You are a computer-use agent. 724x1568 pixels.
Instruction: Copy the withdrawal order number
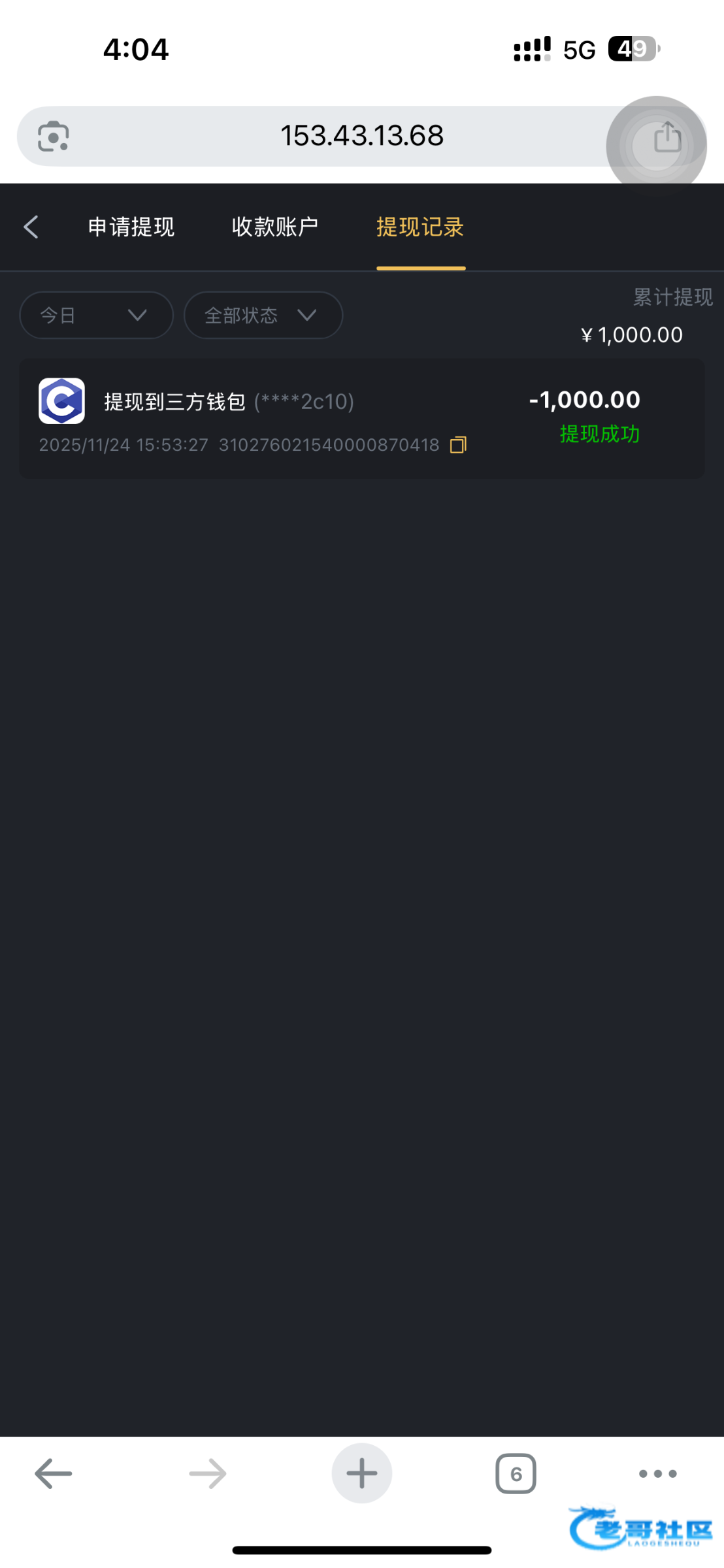[x=458, y=446]
